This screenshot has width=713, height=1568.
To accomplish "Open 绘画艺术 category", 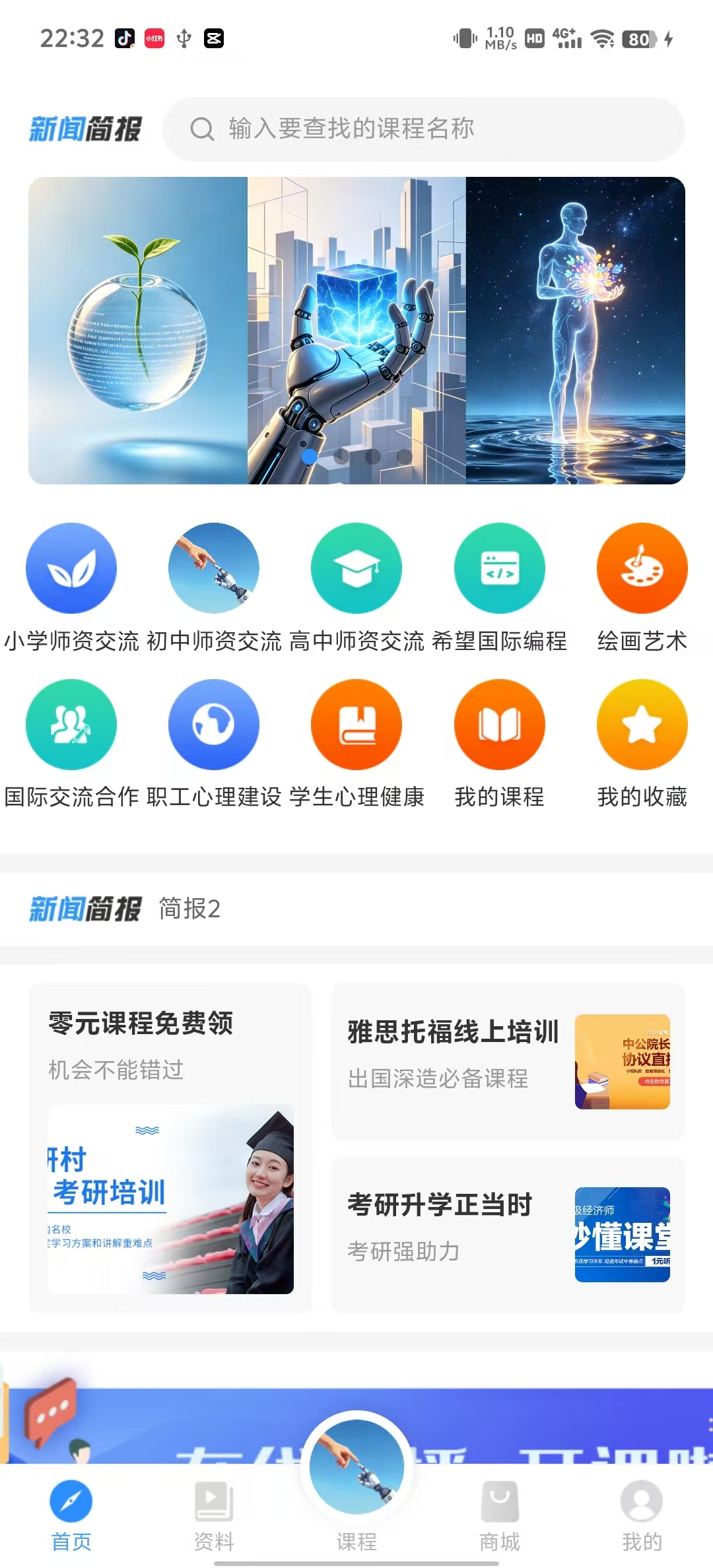I will (x=642, y=589).
